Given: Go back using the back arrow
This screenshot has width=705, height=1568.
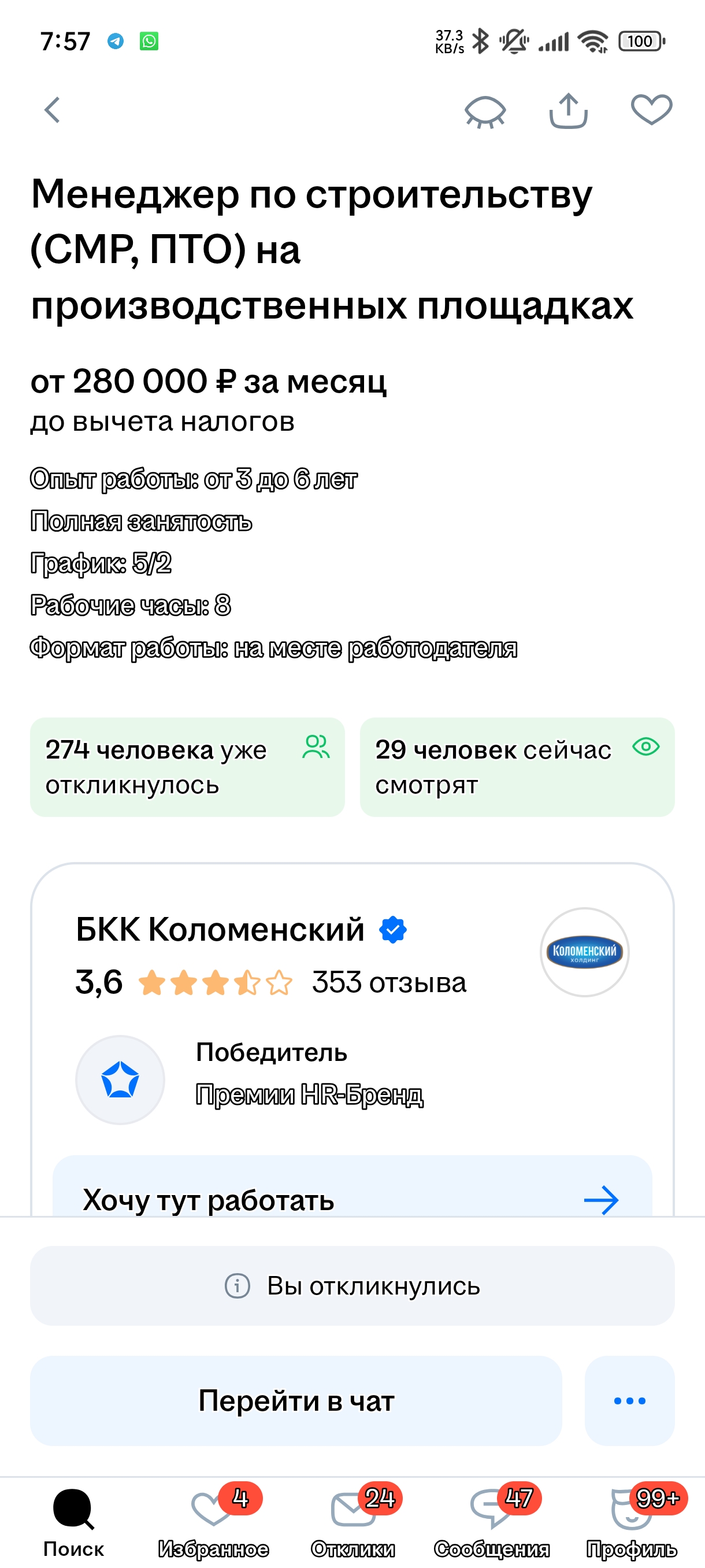Looking at the screenshot, I should [53, 110].
